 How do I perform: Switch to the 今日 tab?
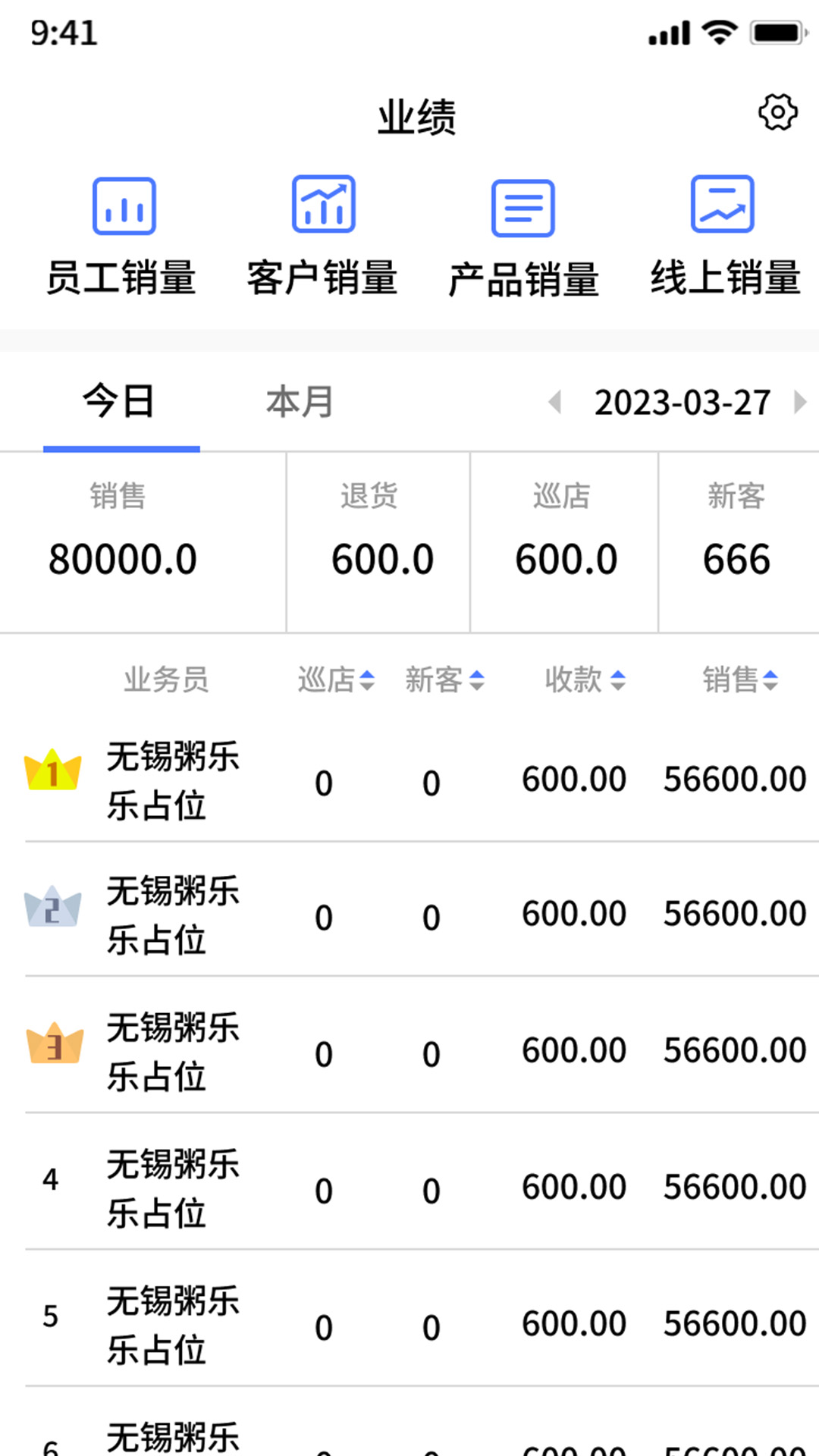point(120,401)
